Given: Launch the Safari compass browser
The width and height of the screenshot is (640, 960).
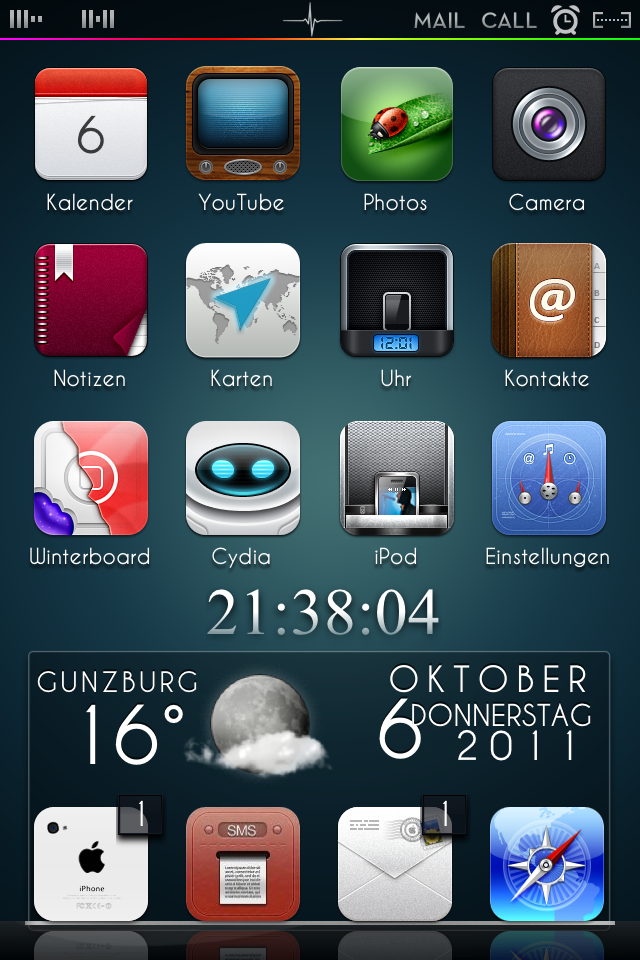Looking at the screenshot, I should [x=548, y=864].
